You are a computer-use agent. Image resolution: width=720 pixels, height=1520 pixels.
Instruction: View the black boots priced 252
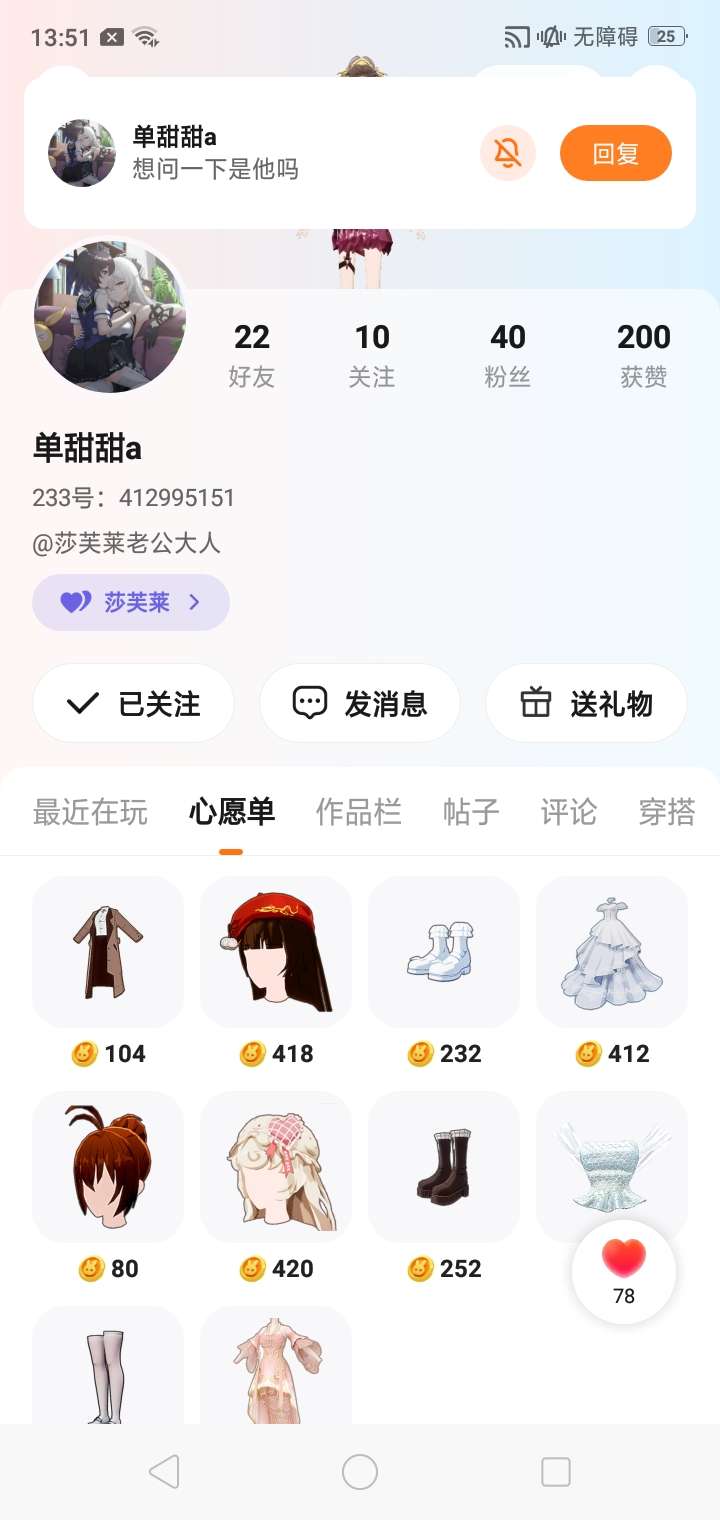444,1166
